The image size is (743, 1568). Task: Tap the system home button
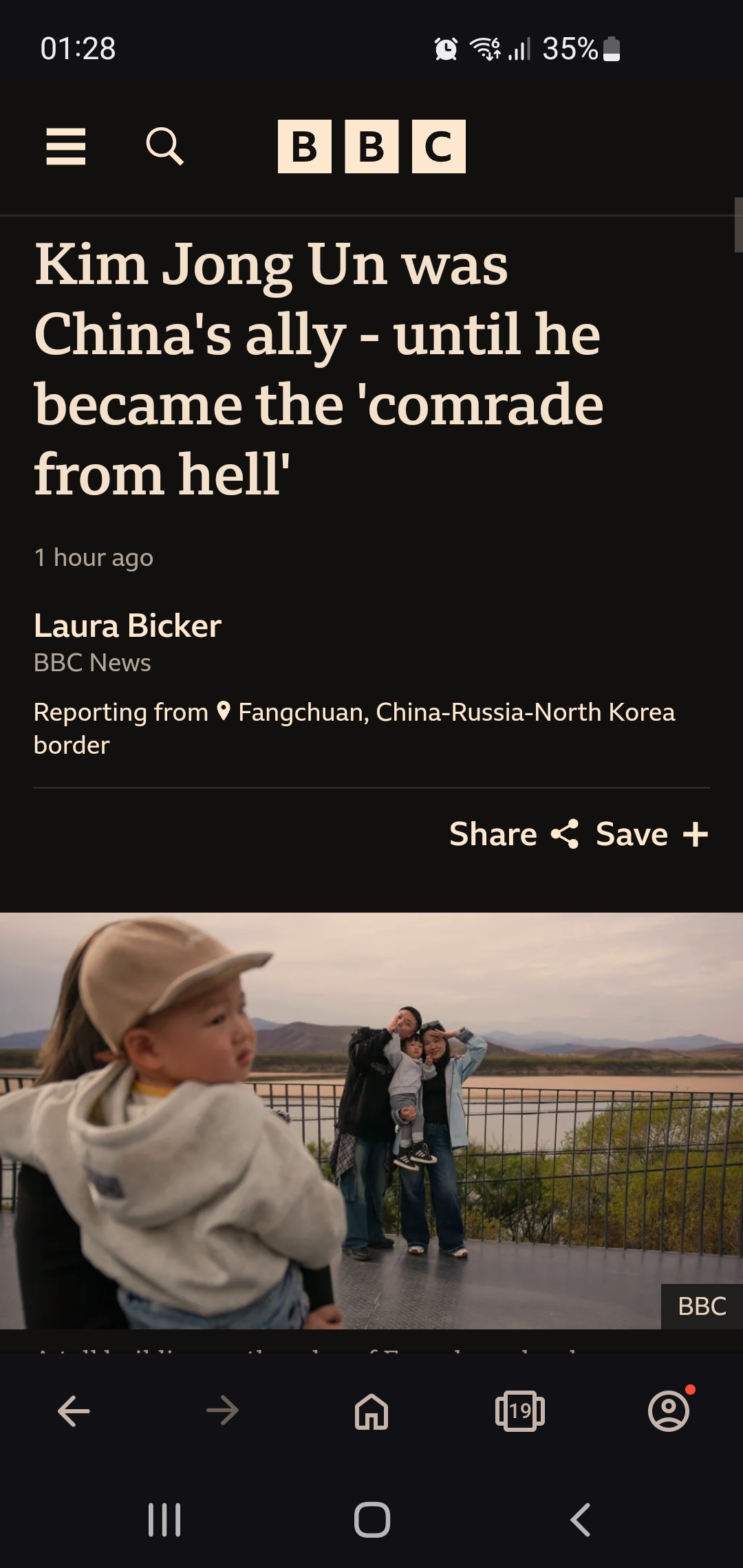click(372, 1520)
